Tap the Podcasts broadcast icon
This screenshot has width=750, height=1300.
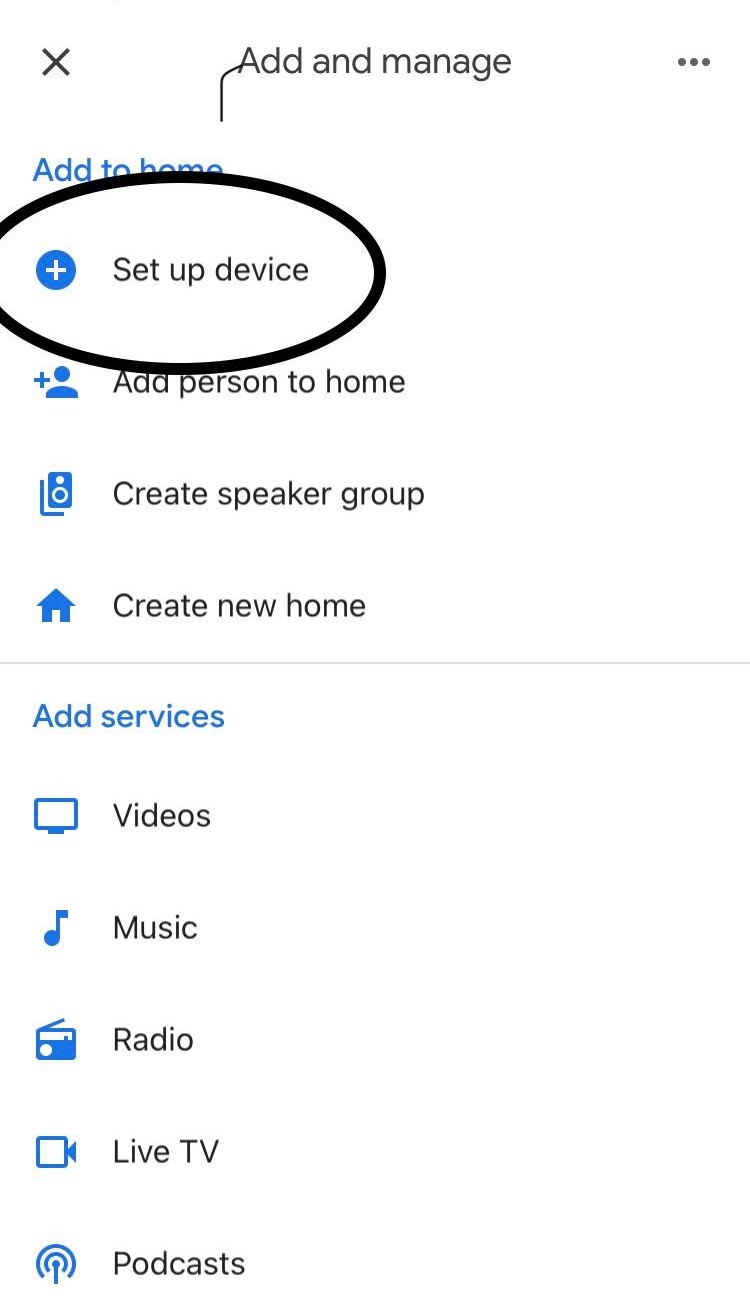coord(56,1263)
